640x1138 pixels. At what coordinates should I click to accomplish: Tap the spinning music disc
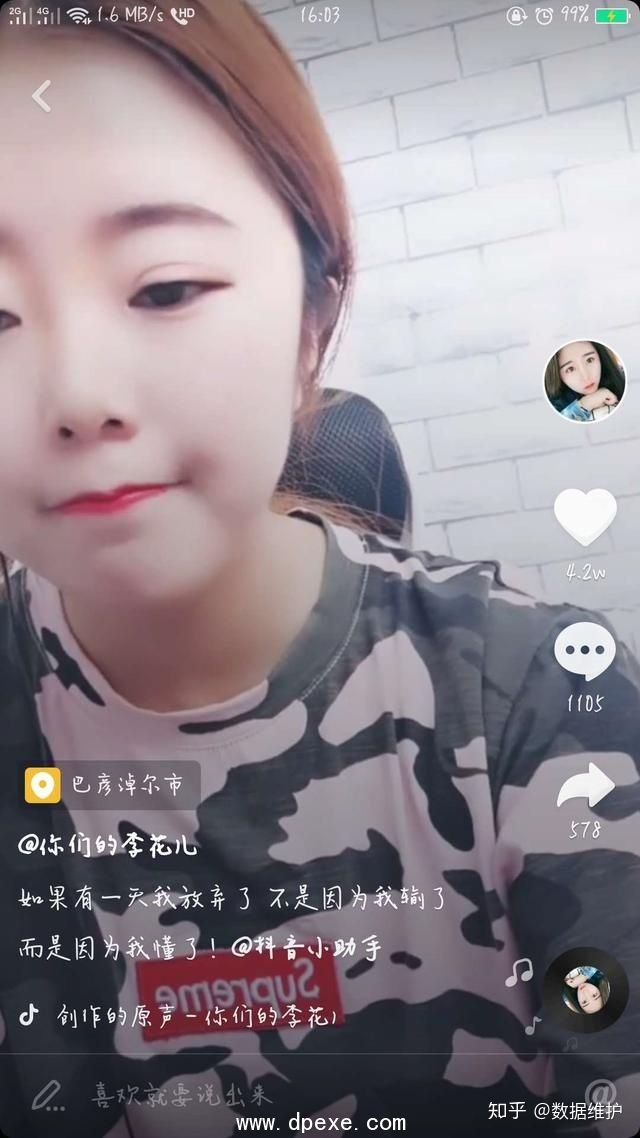point(585,990)
